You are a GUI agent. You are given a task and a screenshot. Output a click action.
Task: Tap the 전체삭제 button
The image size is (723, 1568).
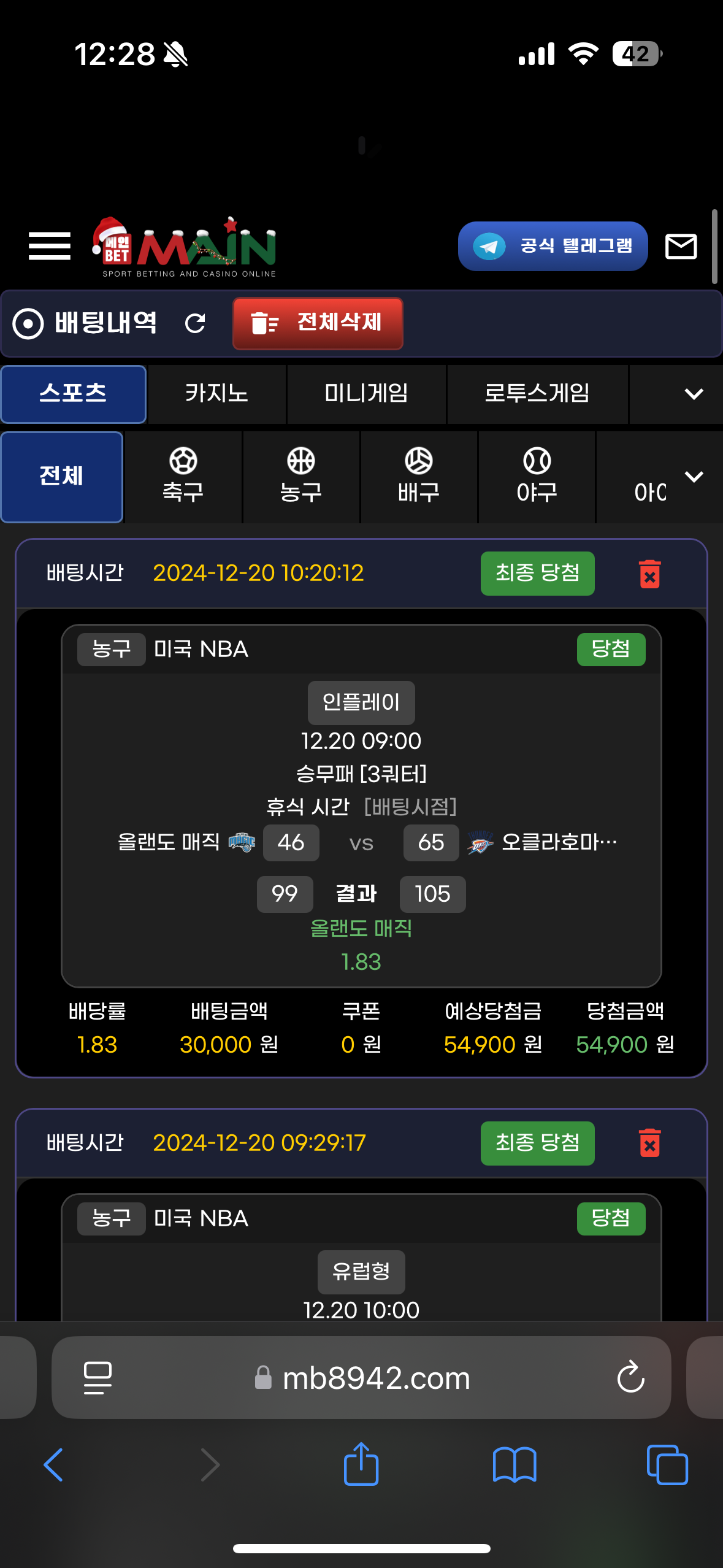pos(318,323)
